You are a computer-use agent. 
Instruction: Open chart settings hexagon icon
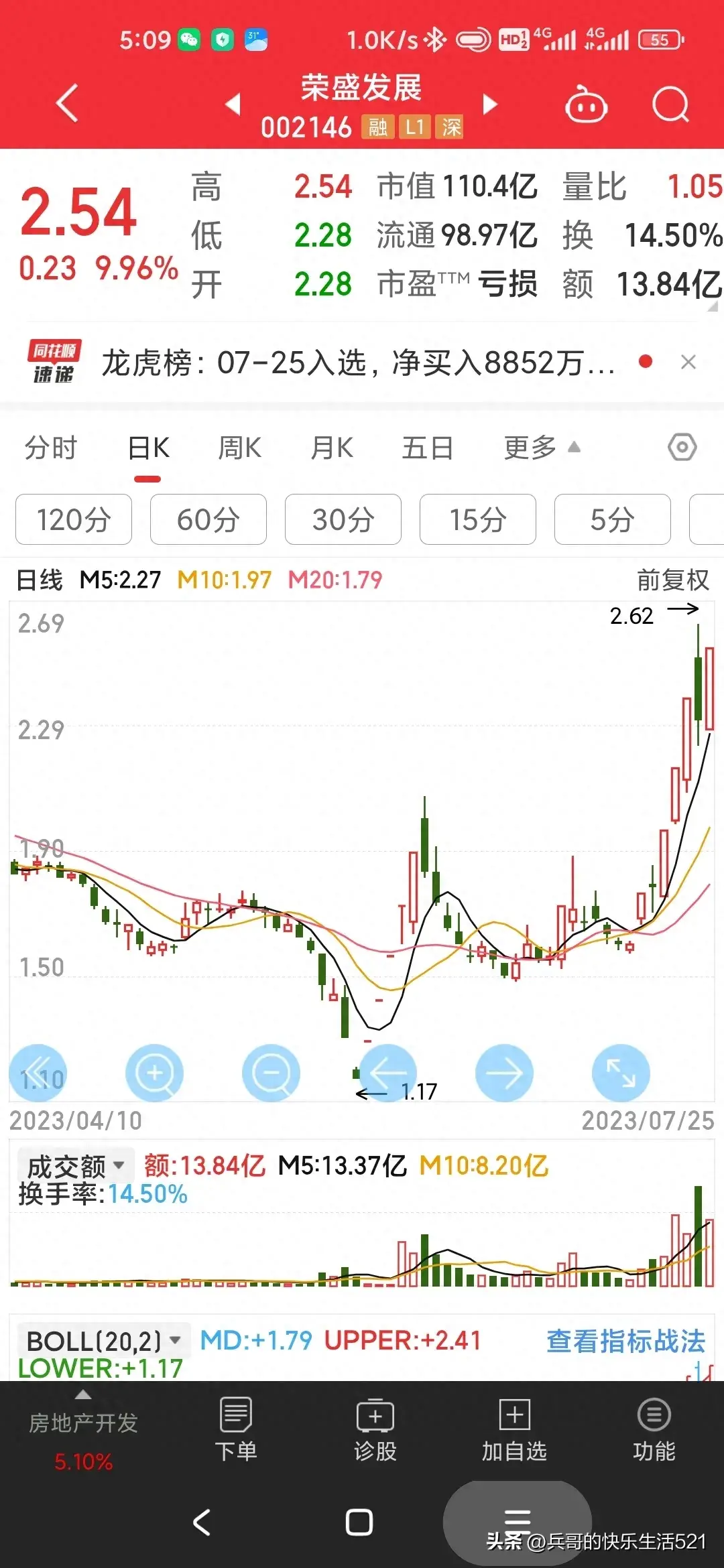click(682, 447)
